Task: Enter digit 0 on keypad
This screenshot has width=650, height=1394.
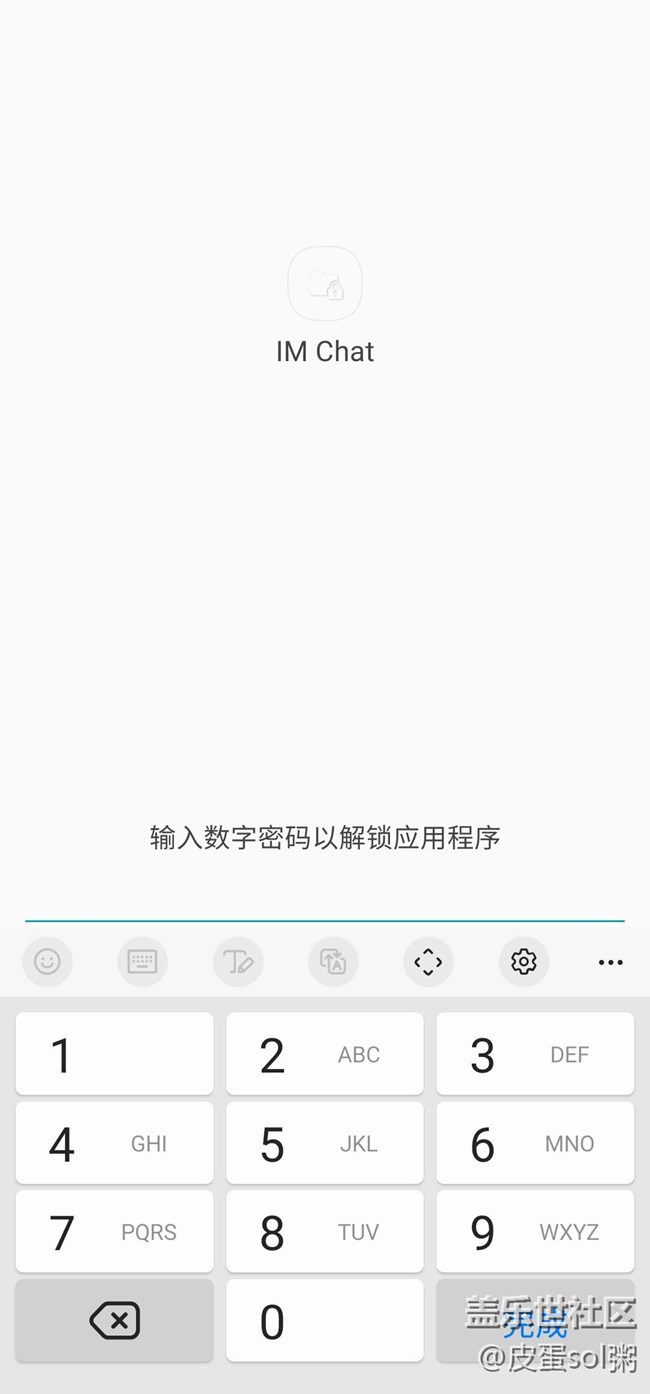Action: point(325,1321)
